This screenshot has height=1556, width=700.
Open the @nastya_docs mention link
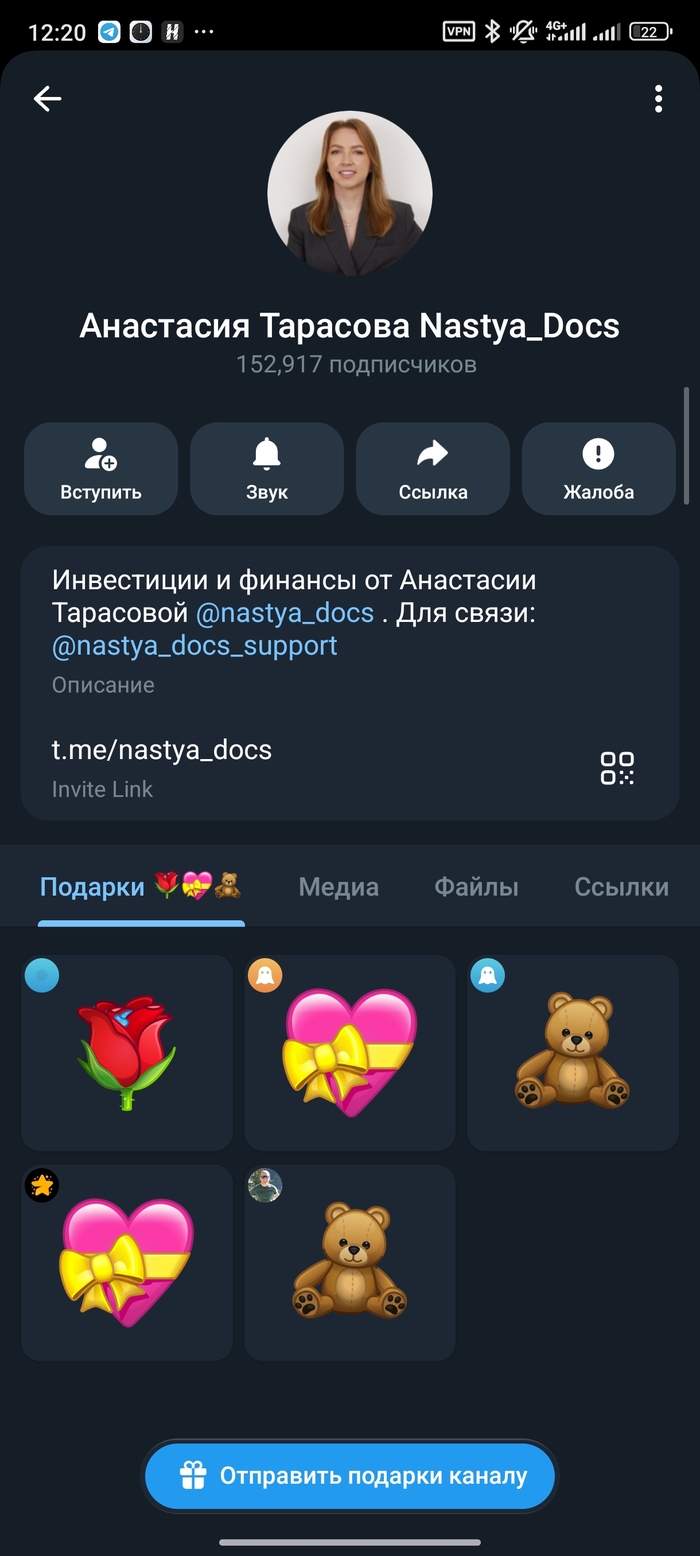click(285, 613)
